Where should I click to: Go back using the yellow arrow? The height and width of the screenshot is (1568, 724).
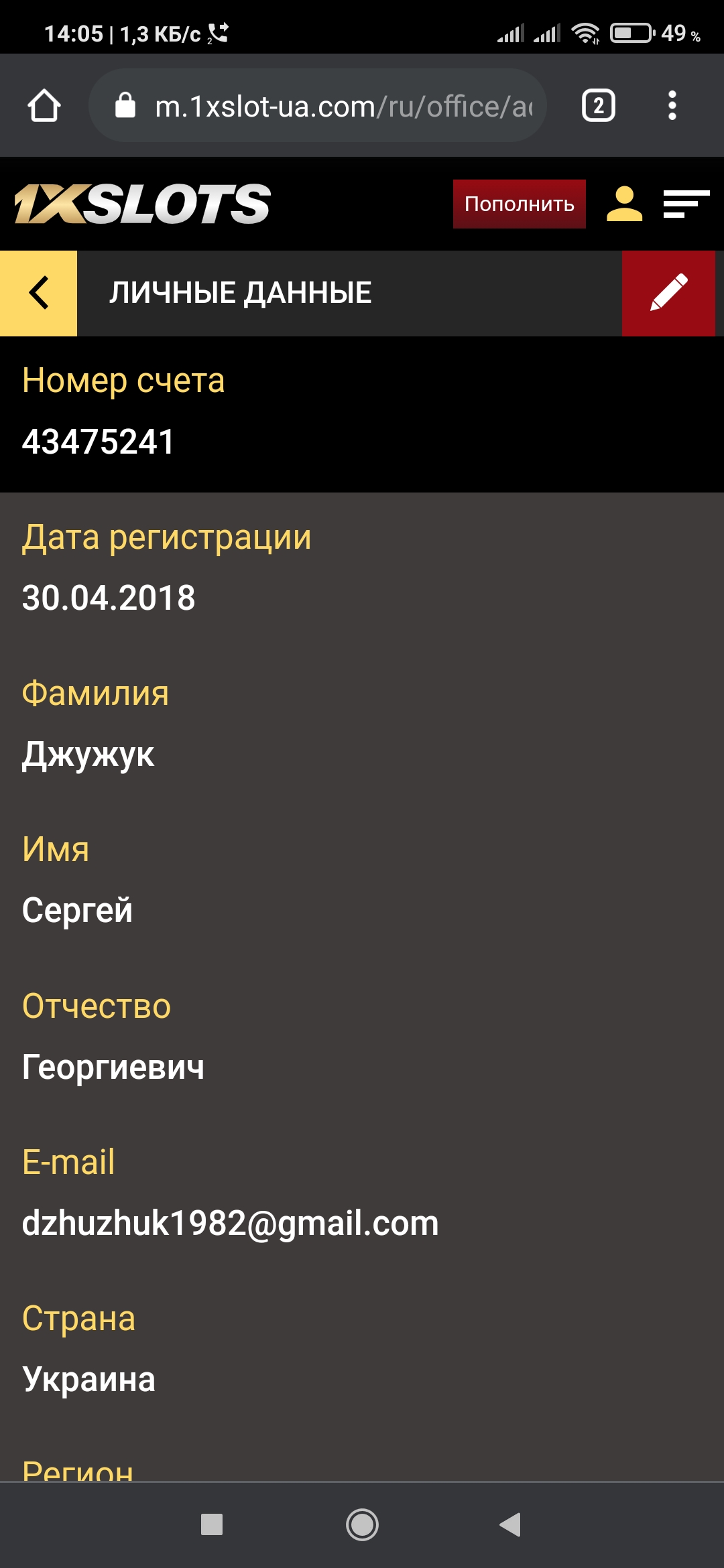(38, 293)
